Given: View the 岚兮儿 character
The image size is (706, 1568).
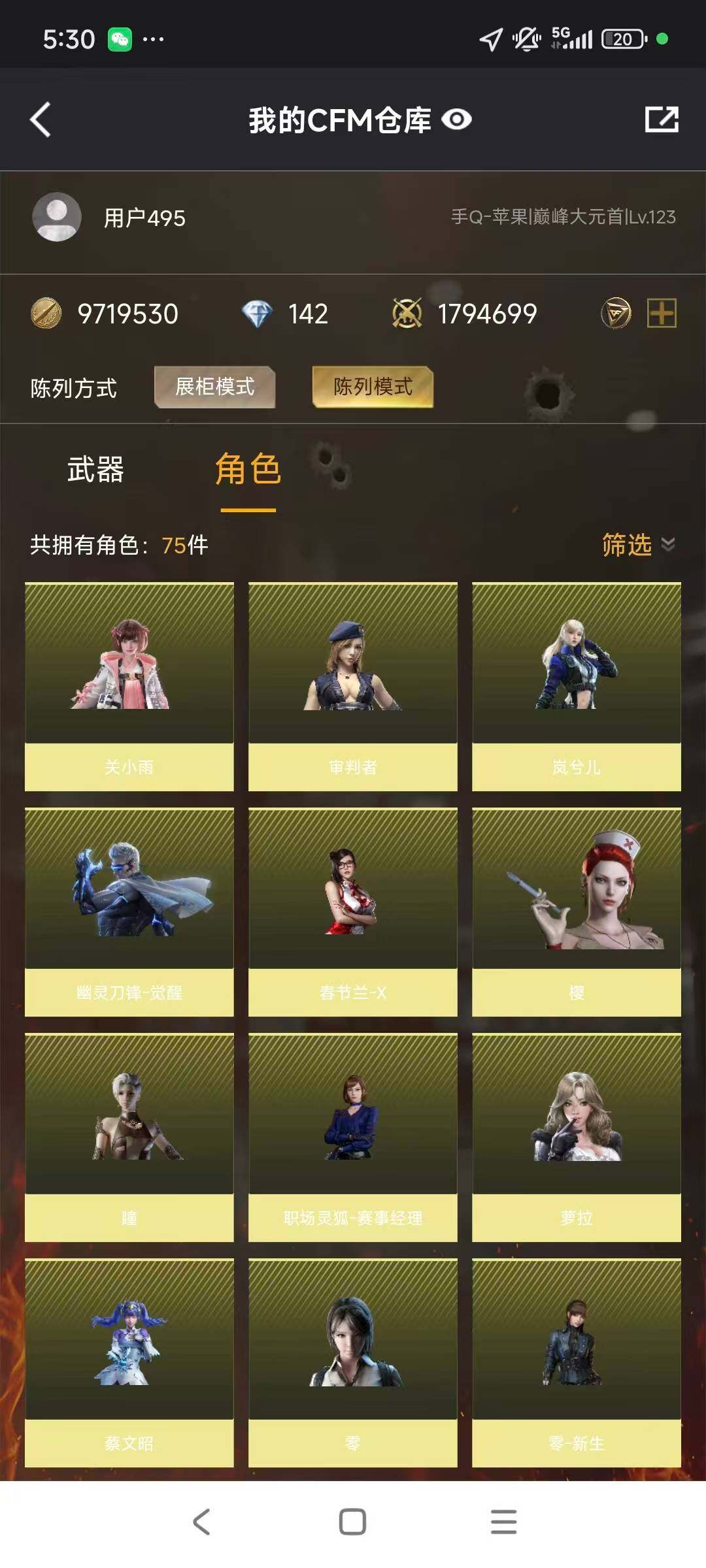Looking at the screenshot, I should 576,686.
